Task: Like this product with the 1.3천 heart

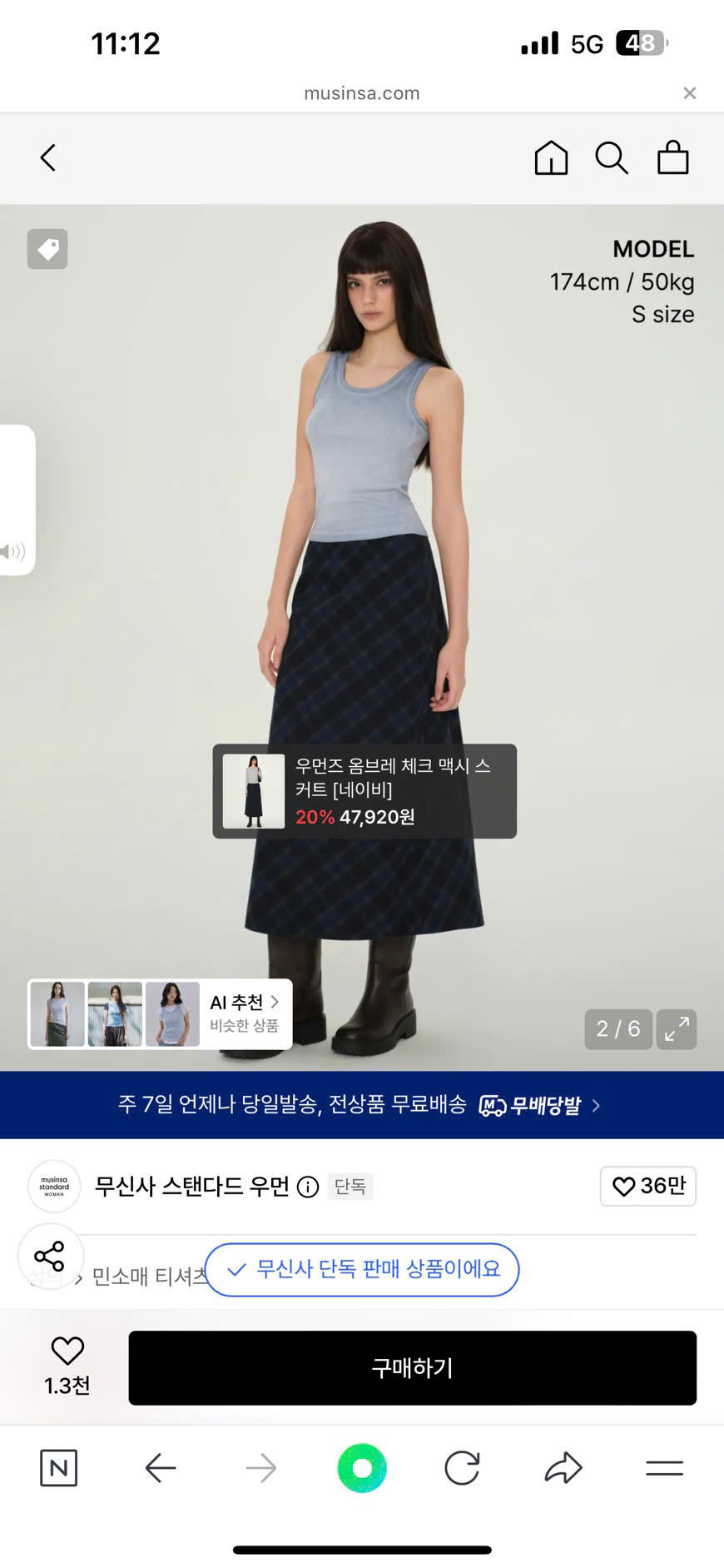Action: (67, 1366)
